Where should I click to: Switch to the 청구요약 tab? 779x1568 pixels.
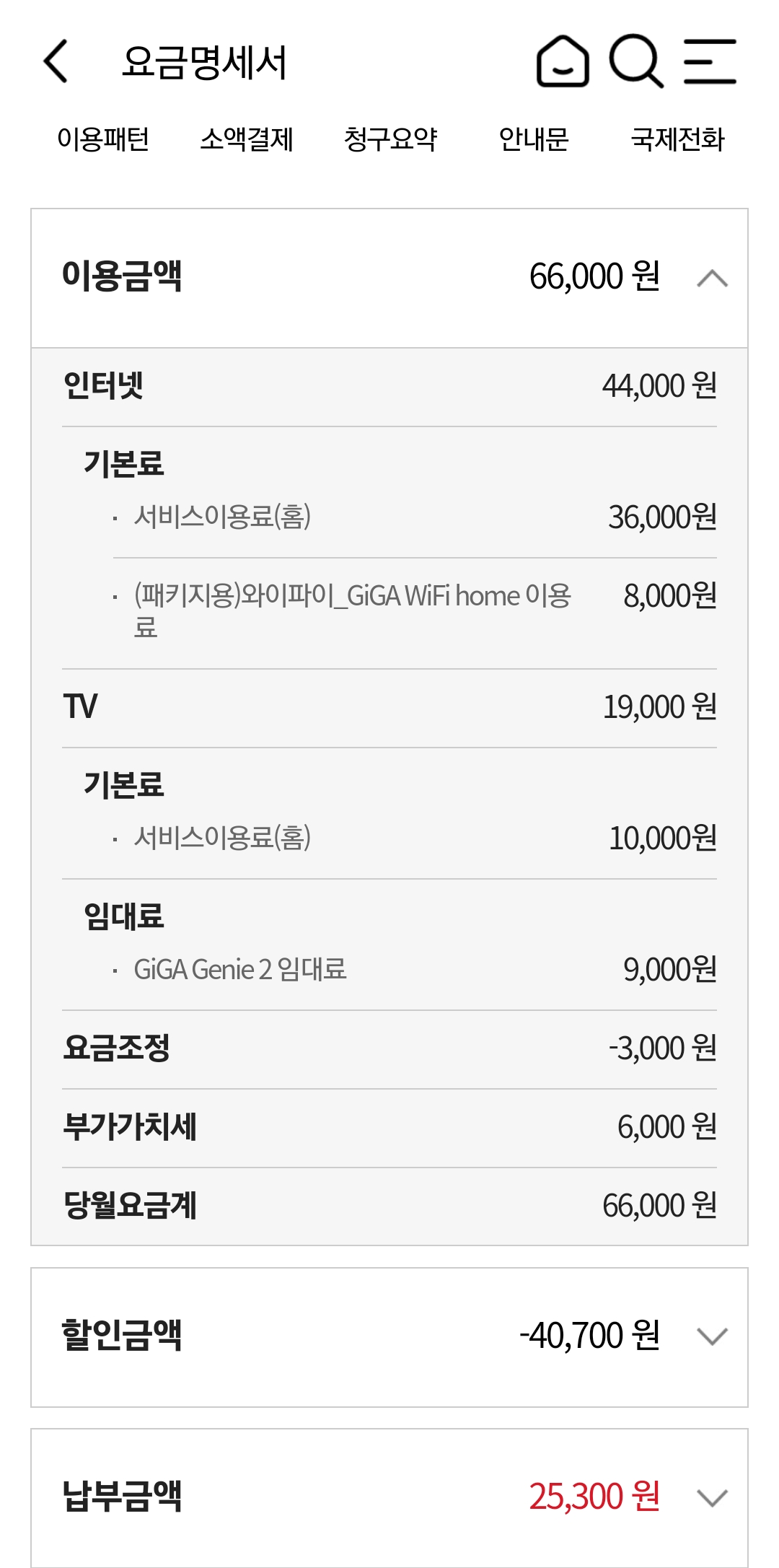coord(390,139)
